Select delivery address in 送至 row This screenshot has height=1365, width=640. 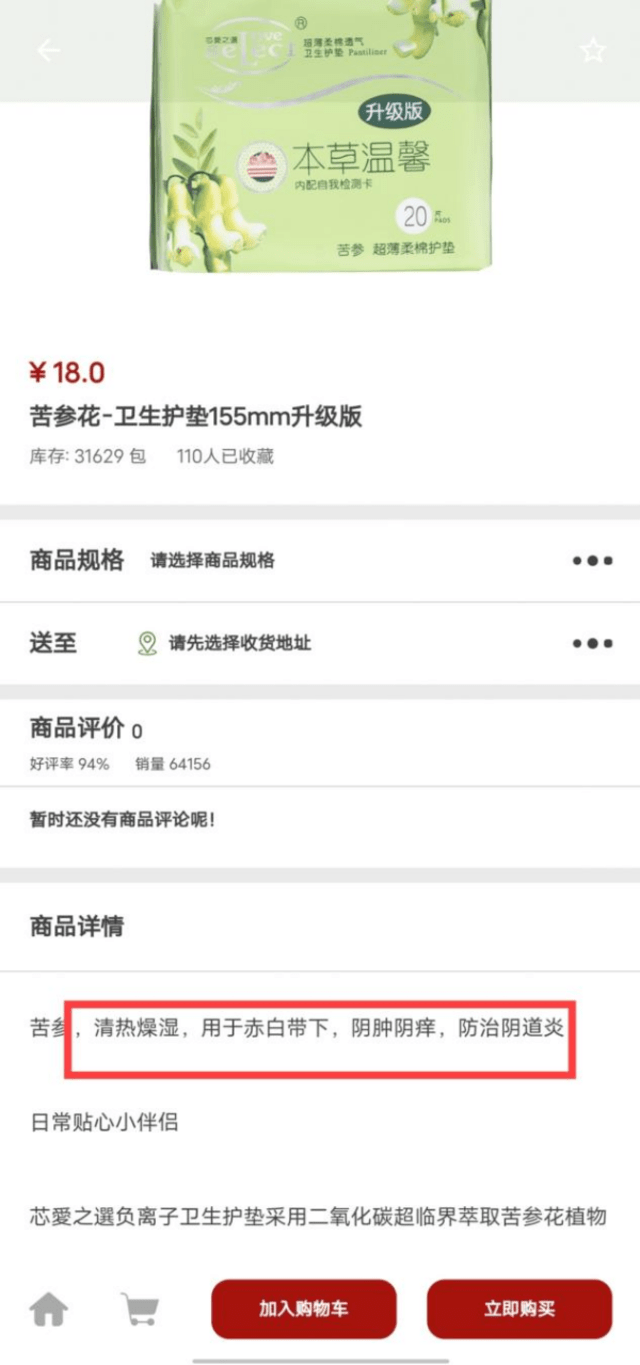[320, 643]
